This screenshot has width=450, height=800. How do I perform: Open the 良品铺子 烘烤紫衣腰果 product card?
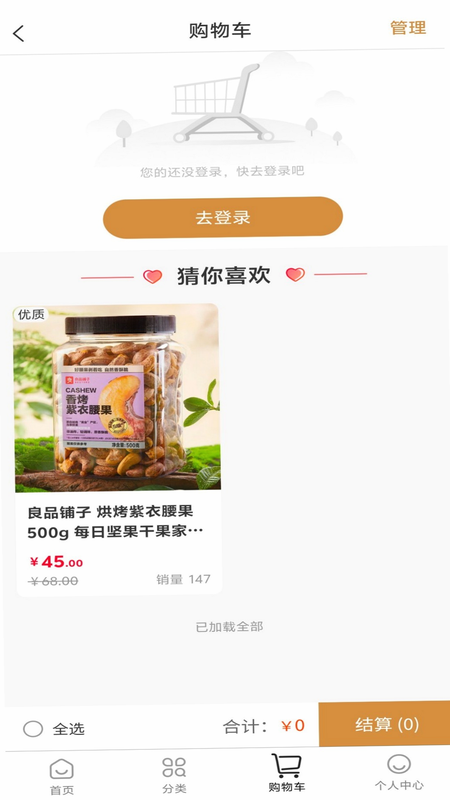pyautogui.click(x=118, y=449)
